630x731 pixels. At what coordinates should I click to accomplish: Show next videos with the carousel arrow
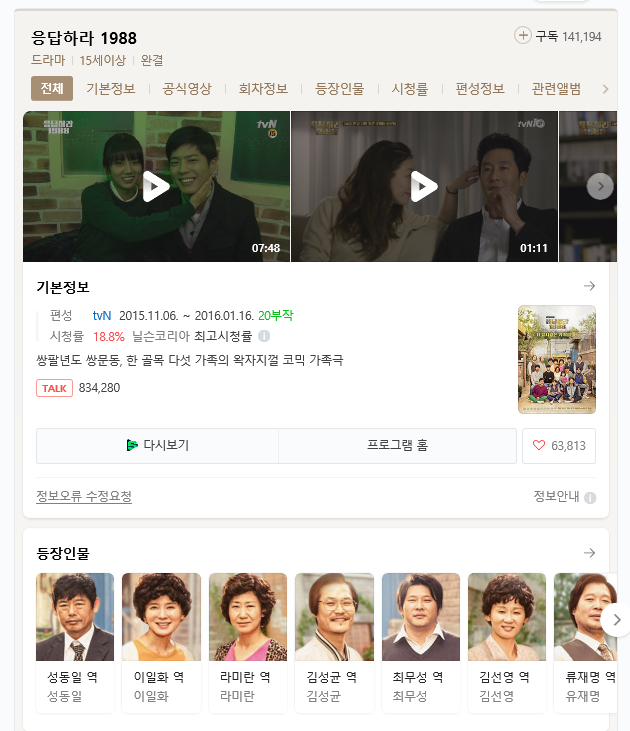point(600,186)
